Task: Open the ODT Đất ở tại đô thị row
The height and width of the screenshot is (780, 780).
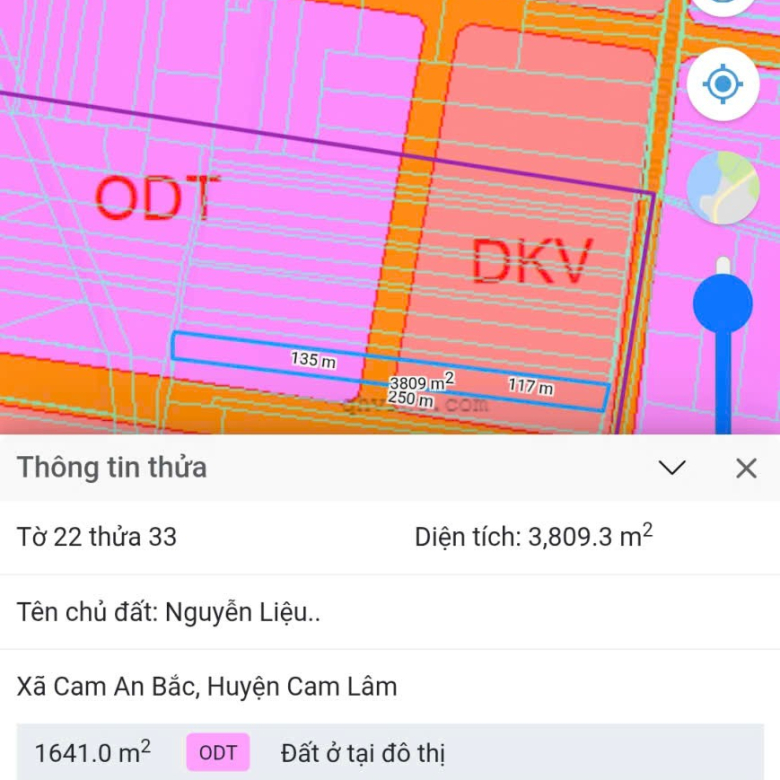Action: click(390, 752)
